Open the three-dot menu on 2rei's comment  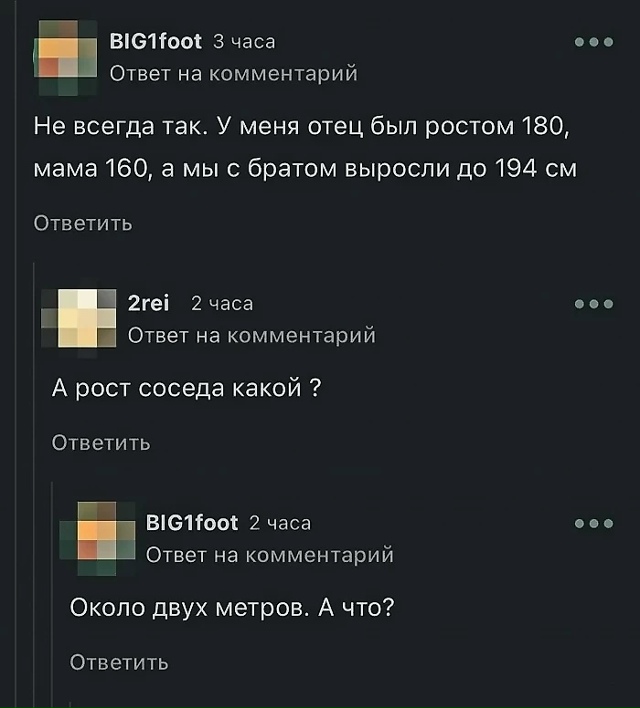tap(594, 305)
